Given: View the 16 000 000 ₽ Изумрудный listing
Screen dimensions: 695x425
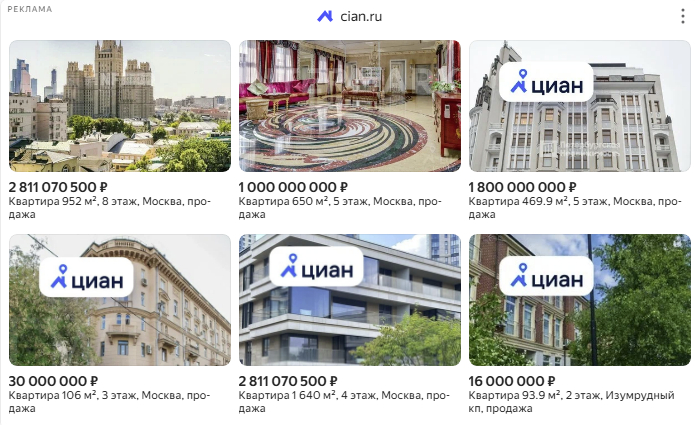Looking at the screenshot, I should click(579, 300).
